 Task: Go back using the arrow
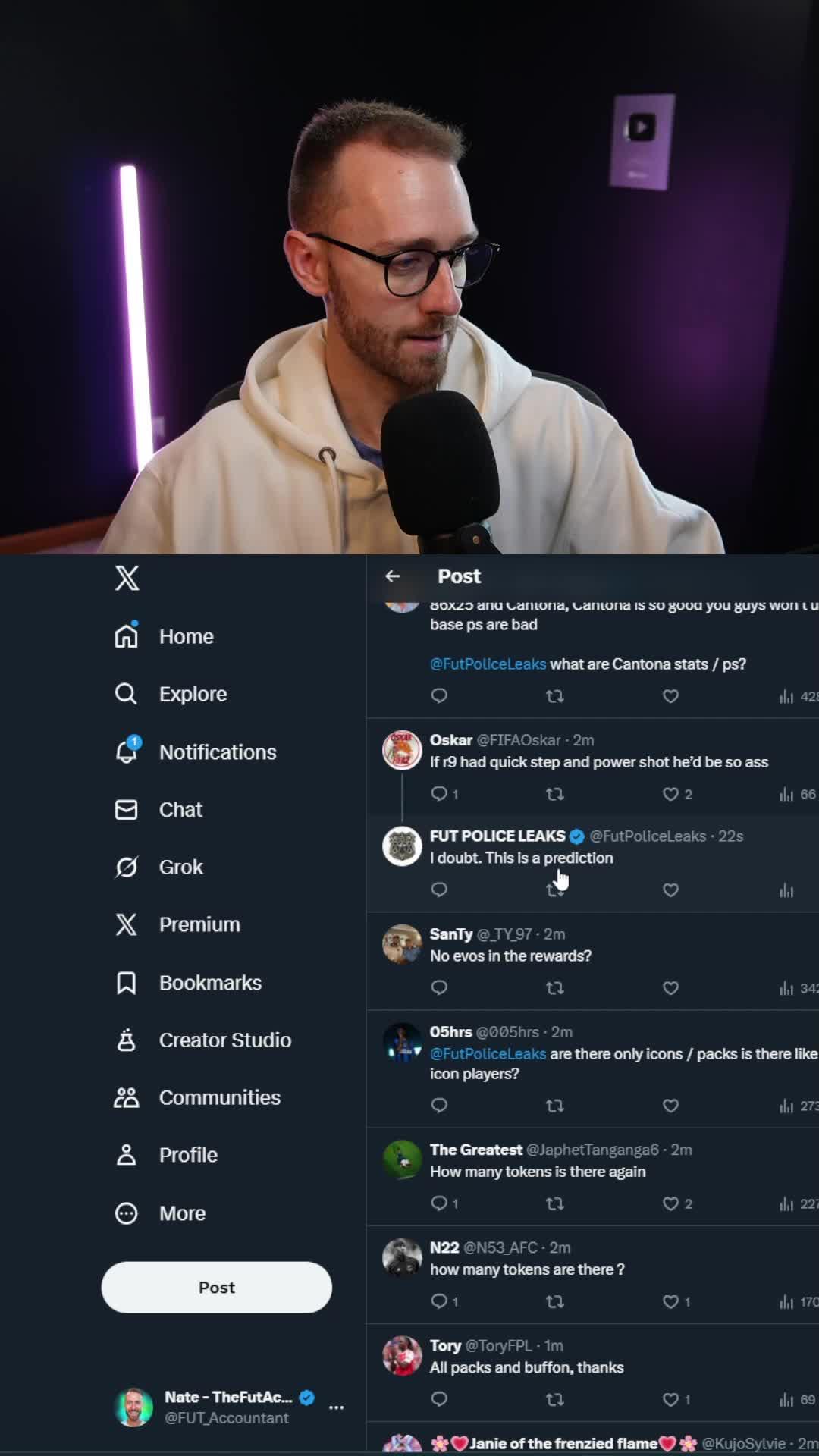click(394, 576)
